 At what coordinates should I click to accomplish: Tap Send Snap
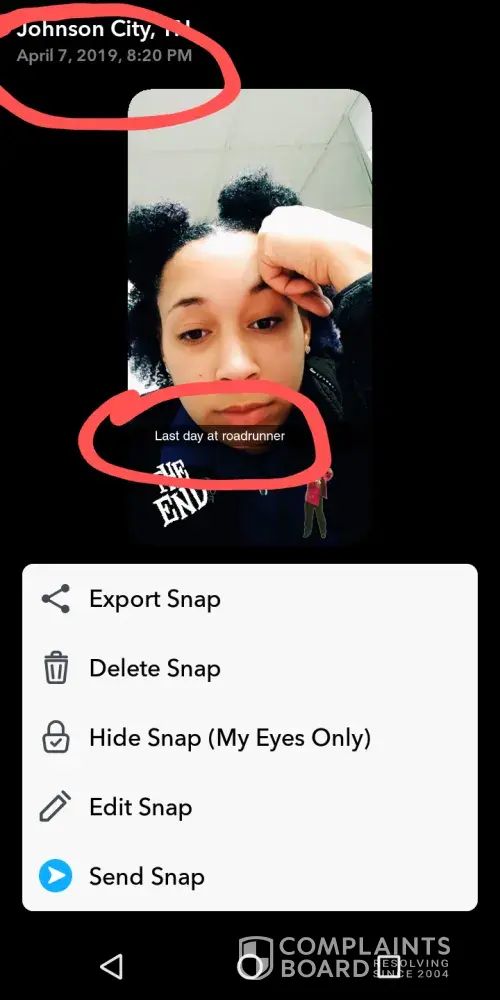coord(249,876)
